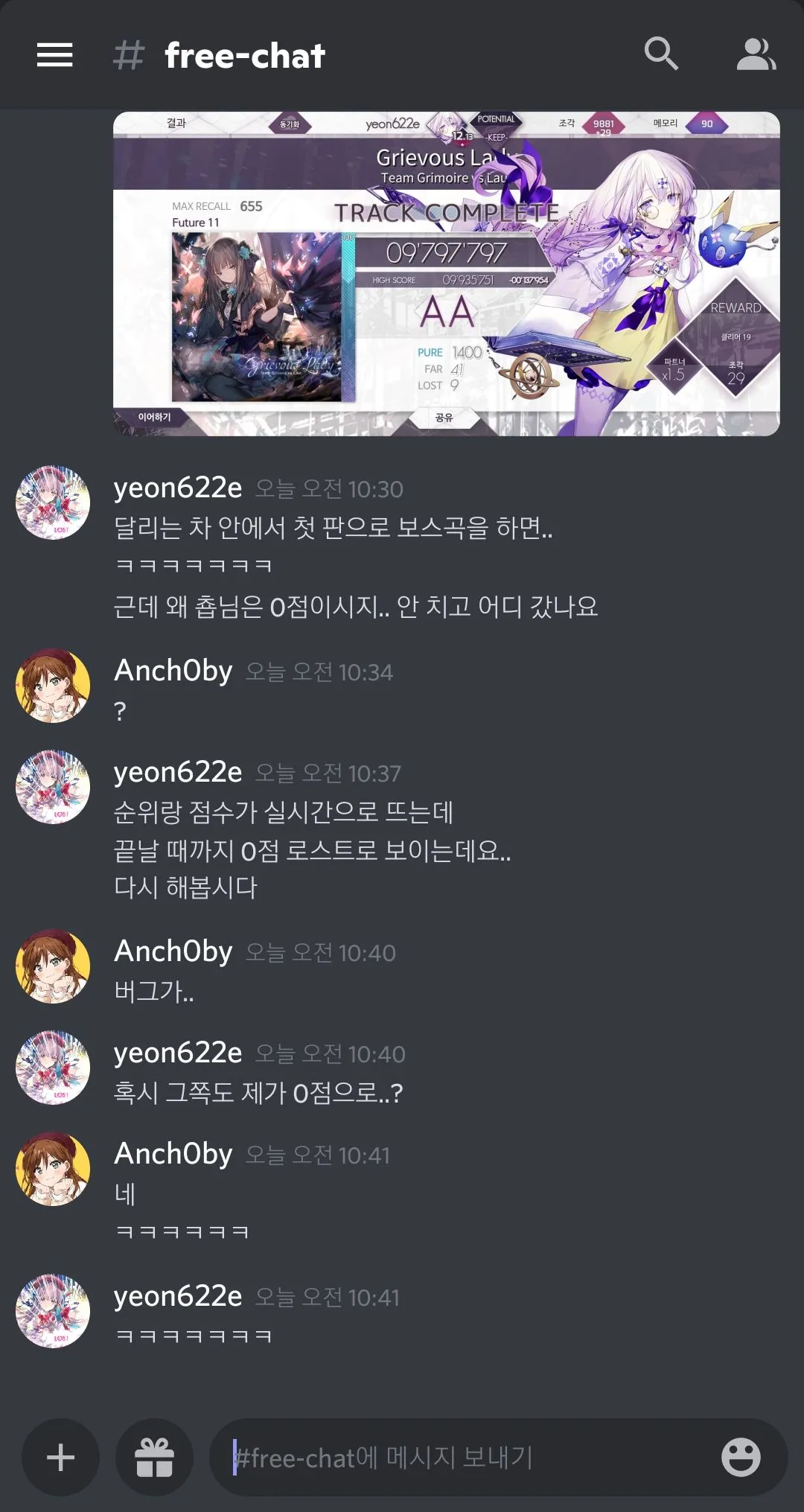This screenshot has width=804, height=1512.
Task: Open the plus attachment button
Action: (x=60, y=1457)
